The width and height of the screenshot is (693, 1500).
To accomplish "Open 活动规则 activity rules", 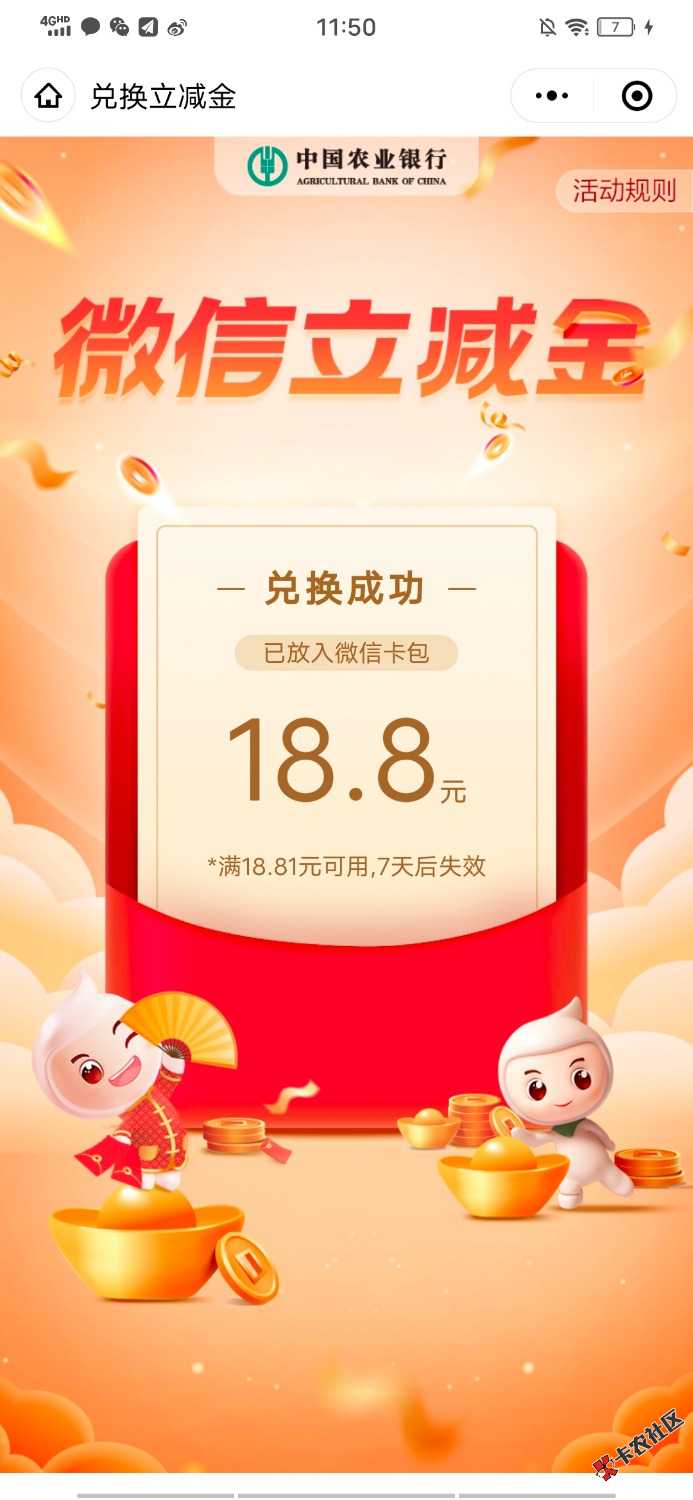I will point(624,190).
